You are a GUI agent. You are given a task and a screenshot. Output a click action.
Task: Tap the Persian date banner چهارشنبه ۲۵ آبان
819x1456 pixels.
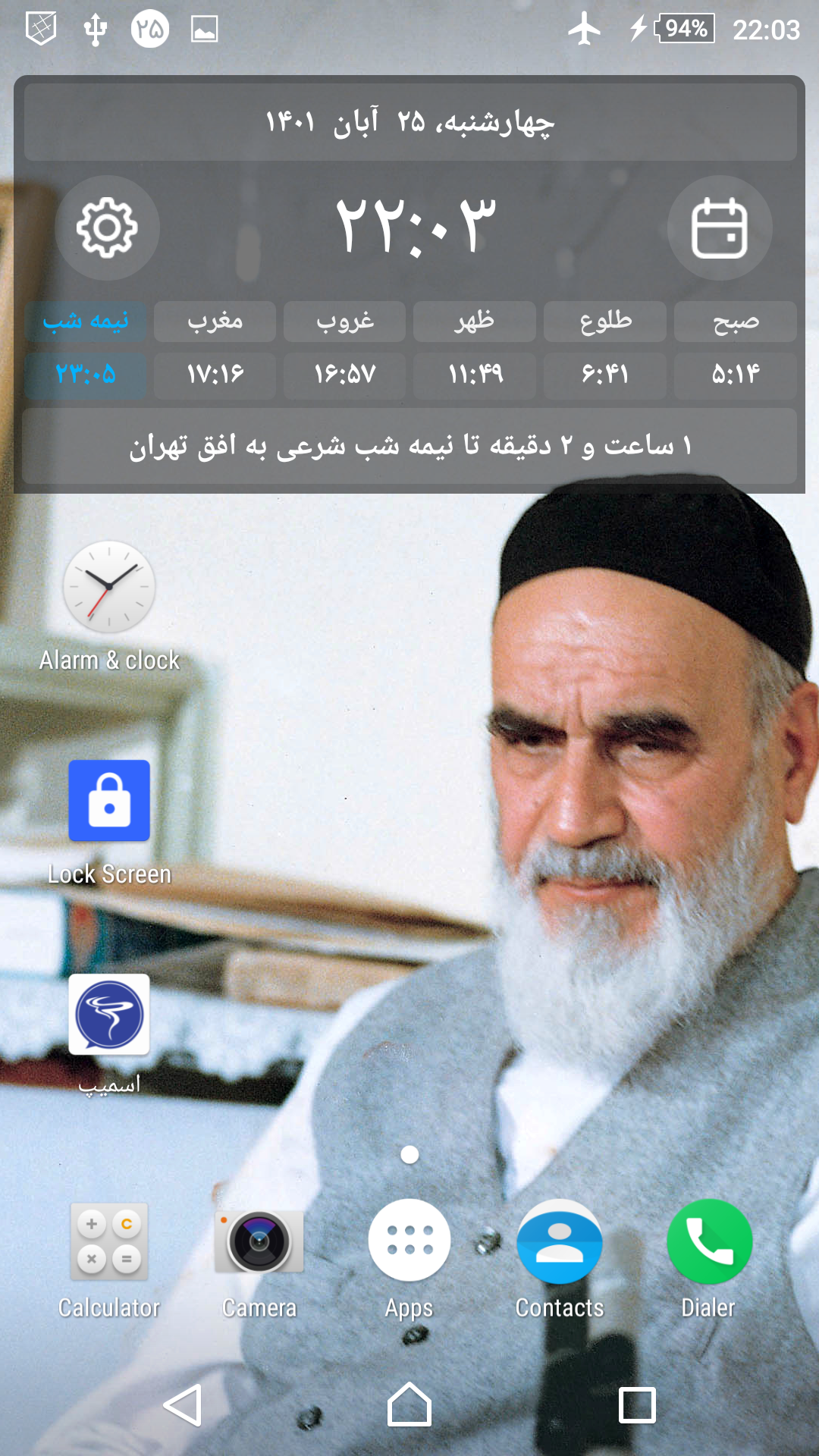coord(409,121)
